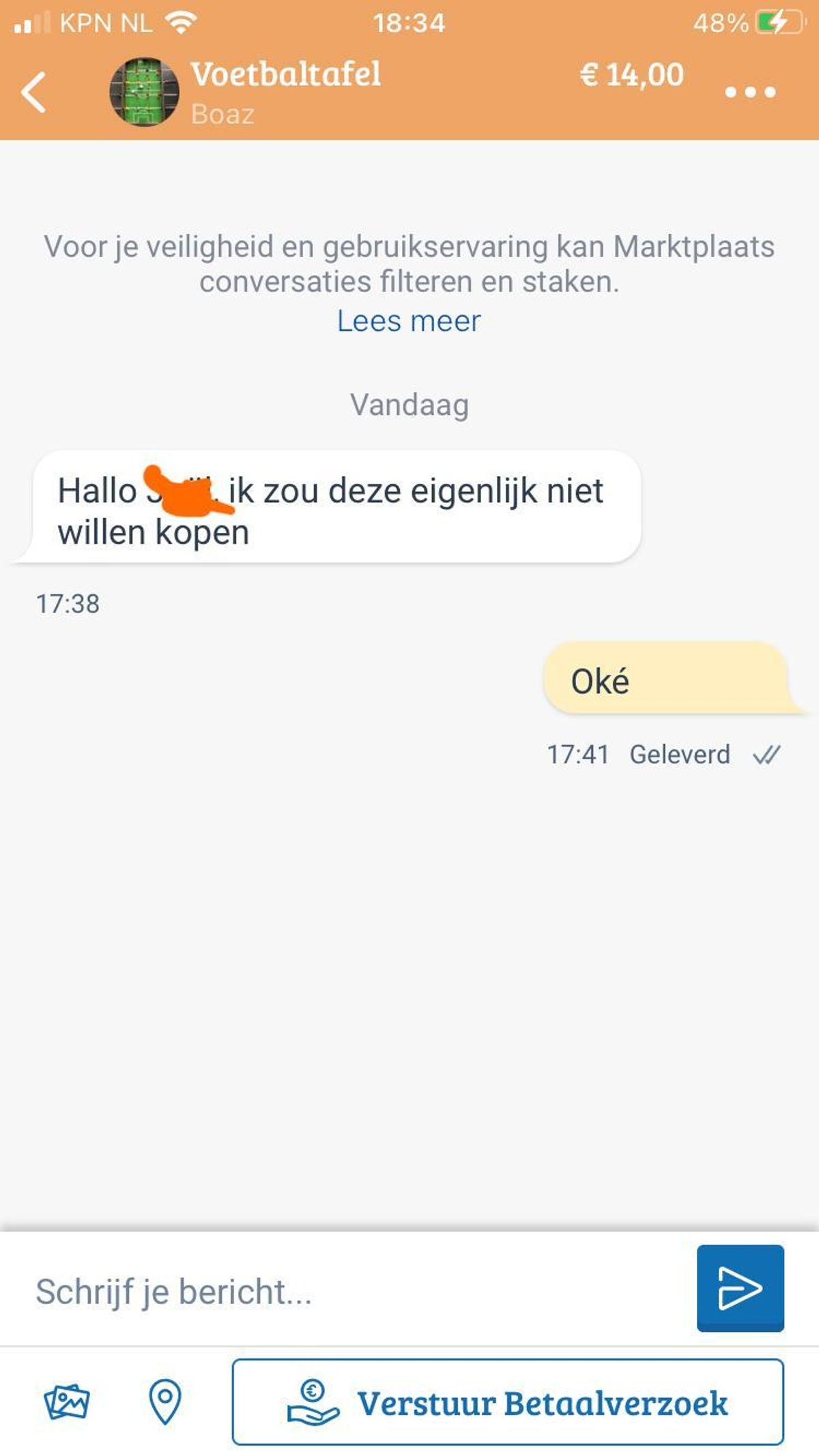Send the message with the arrow button

[x=740, y=1288]
